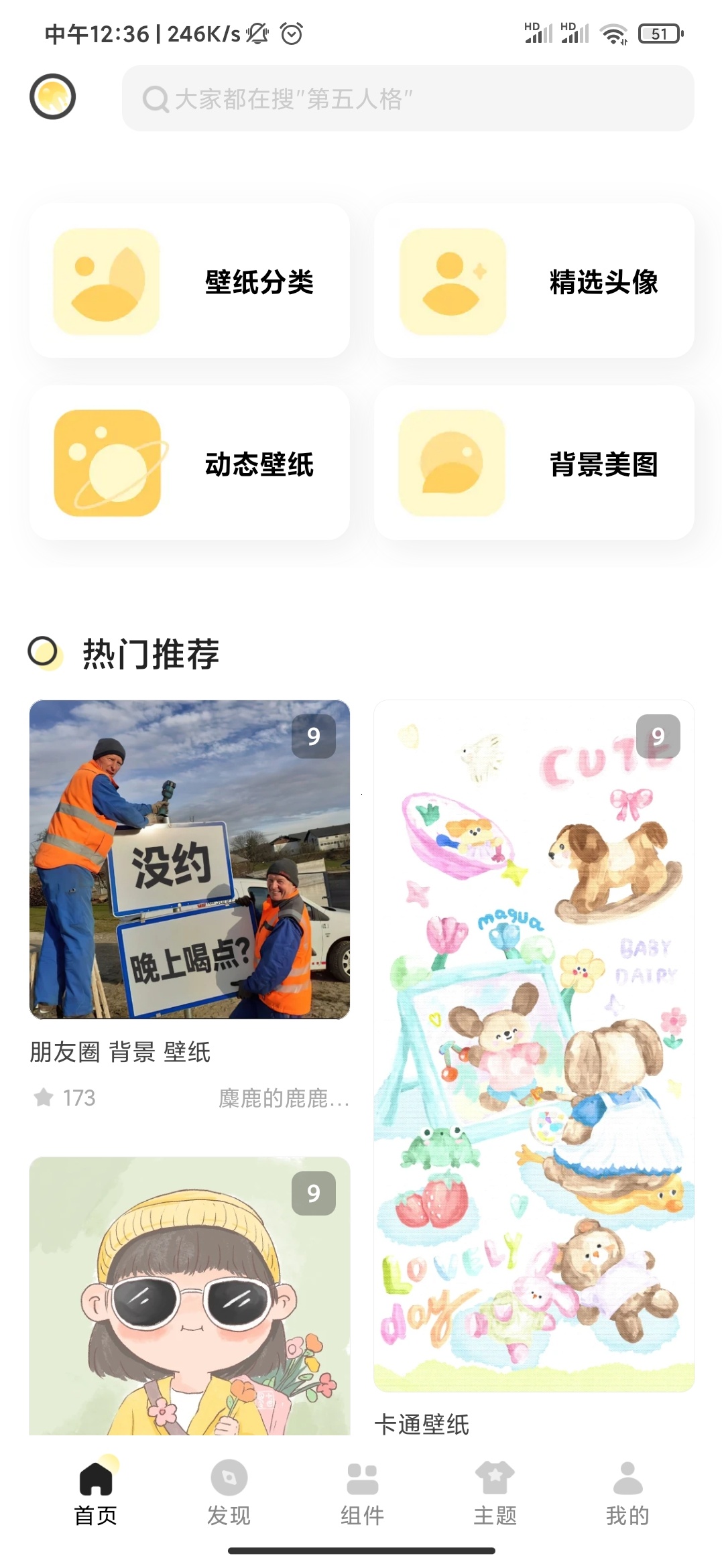Viewport: 724px width, 1568px height.
Task: Open the 朋友圈 背景 壁纸 album
Action: tap(190, 860)
